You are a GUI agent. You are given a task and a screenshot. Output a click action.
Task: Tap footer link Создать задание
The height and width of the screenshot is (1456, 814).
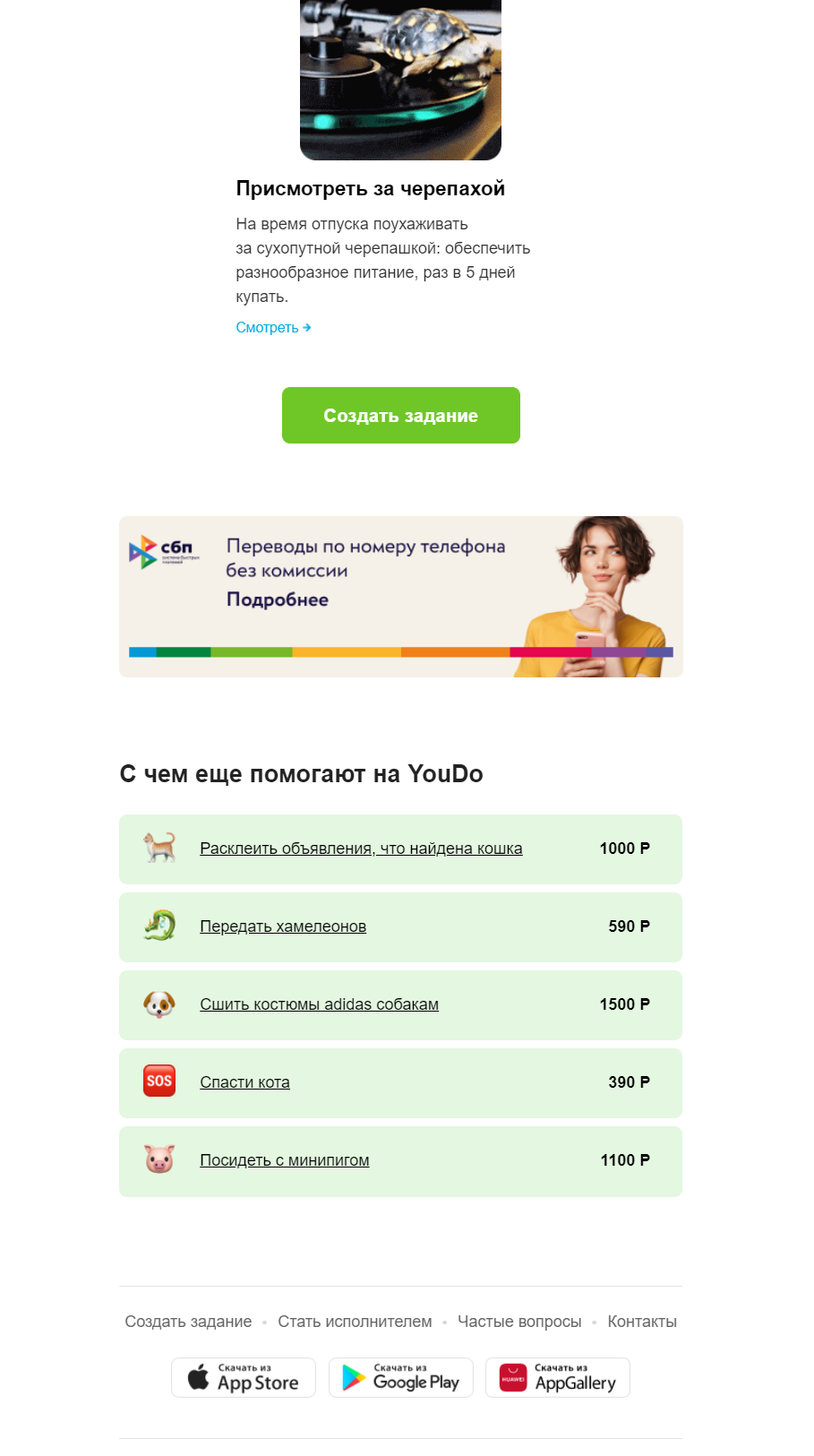pyautogui.click(x=188, y=1322)
